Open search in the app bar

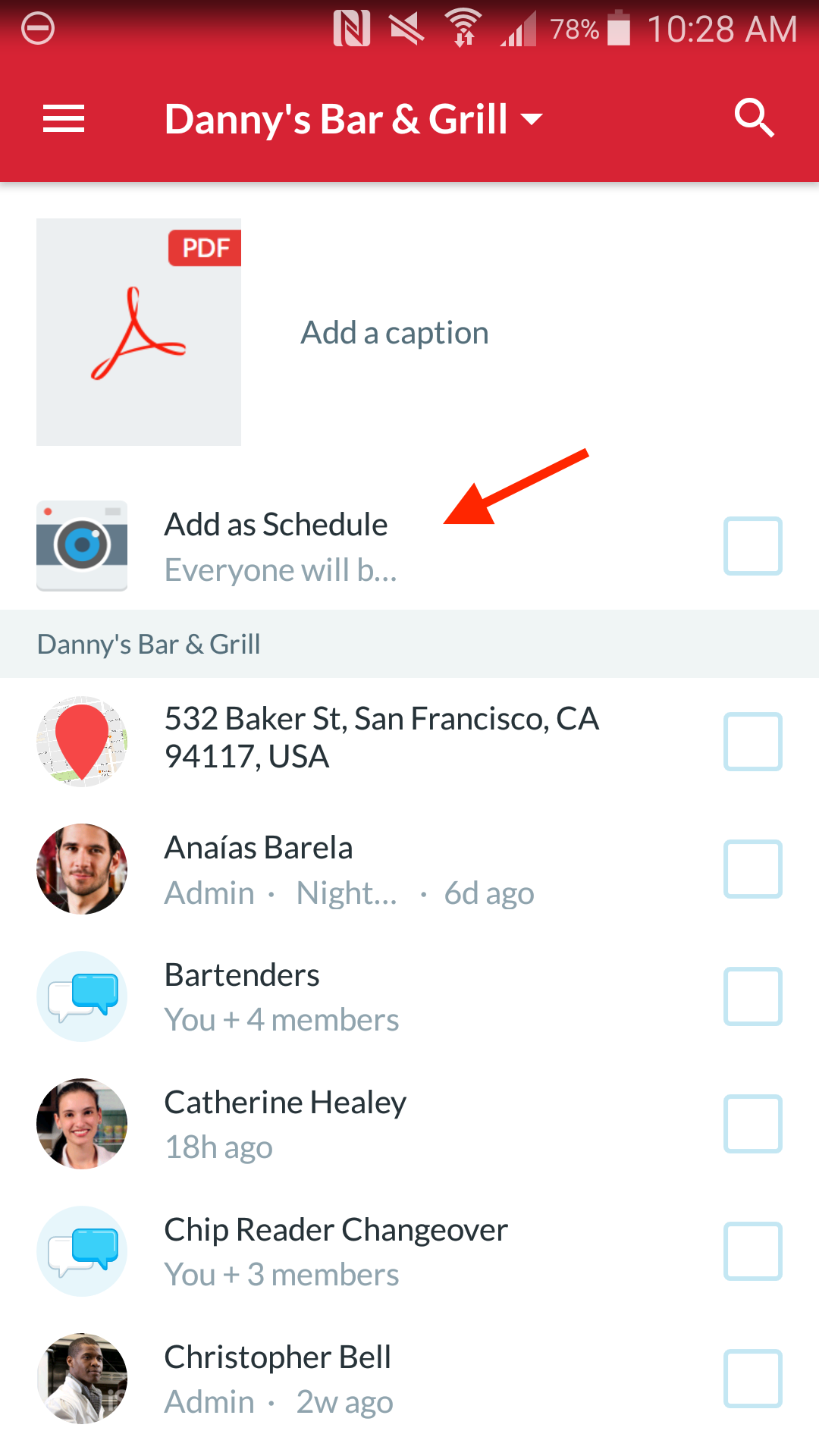754,118
